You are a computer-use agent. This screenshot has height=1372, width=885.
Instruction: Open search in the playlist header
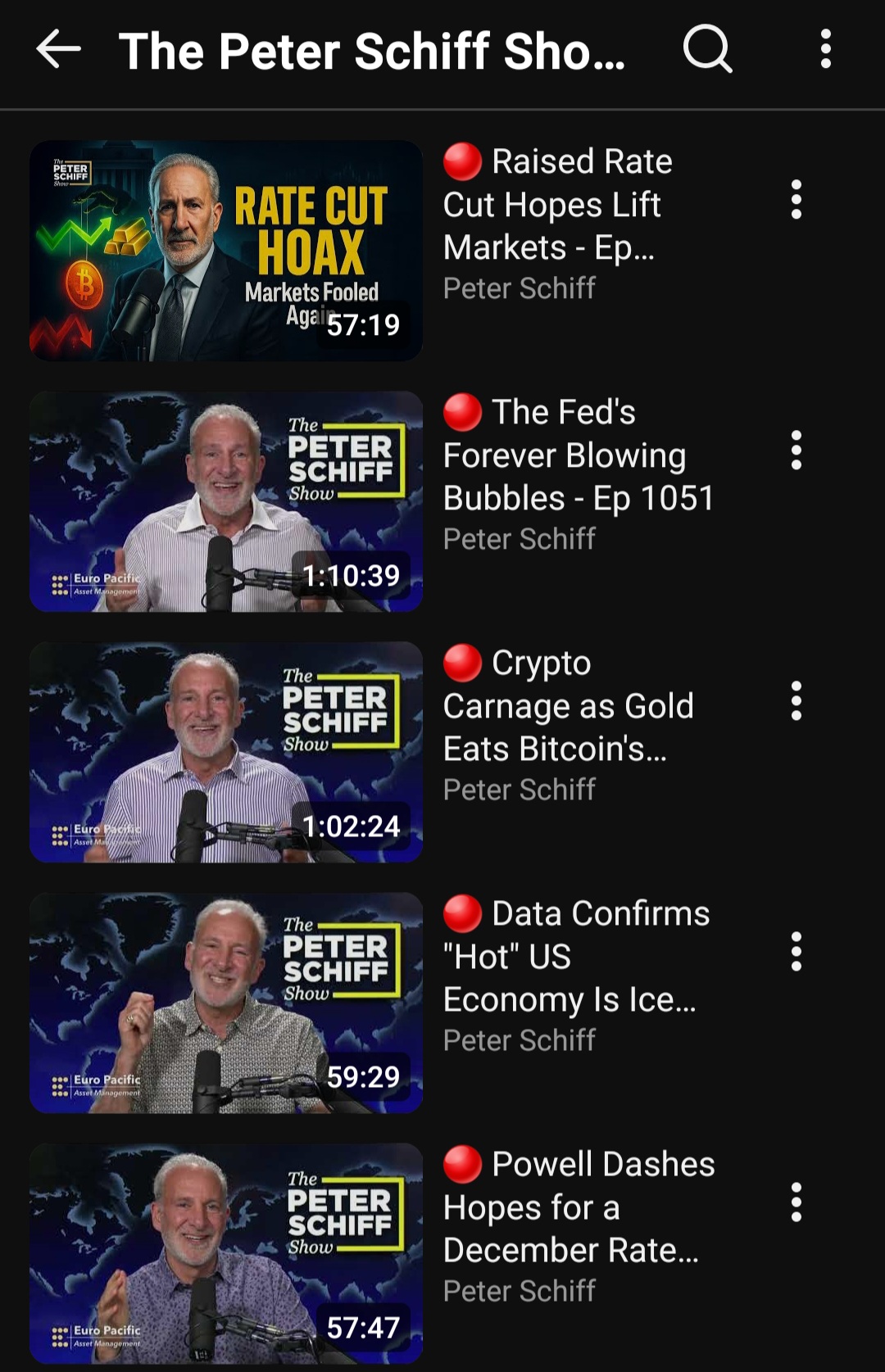click(x=707, y=49)
